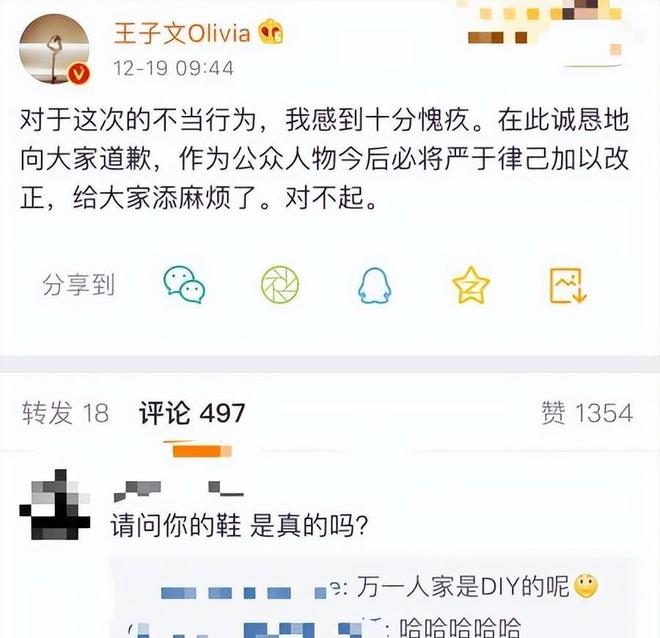Share the post to QQ
Viewport: 660px width, 638px height.
pyautogui.click(x=375, y=286)
